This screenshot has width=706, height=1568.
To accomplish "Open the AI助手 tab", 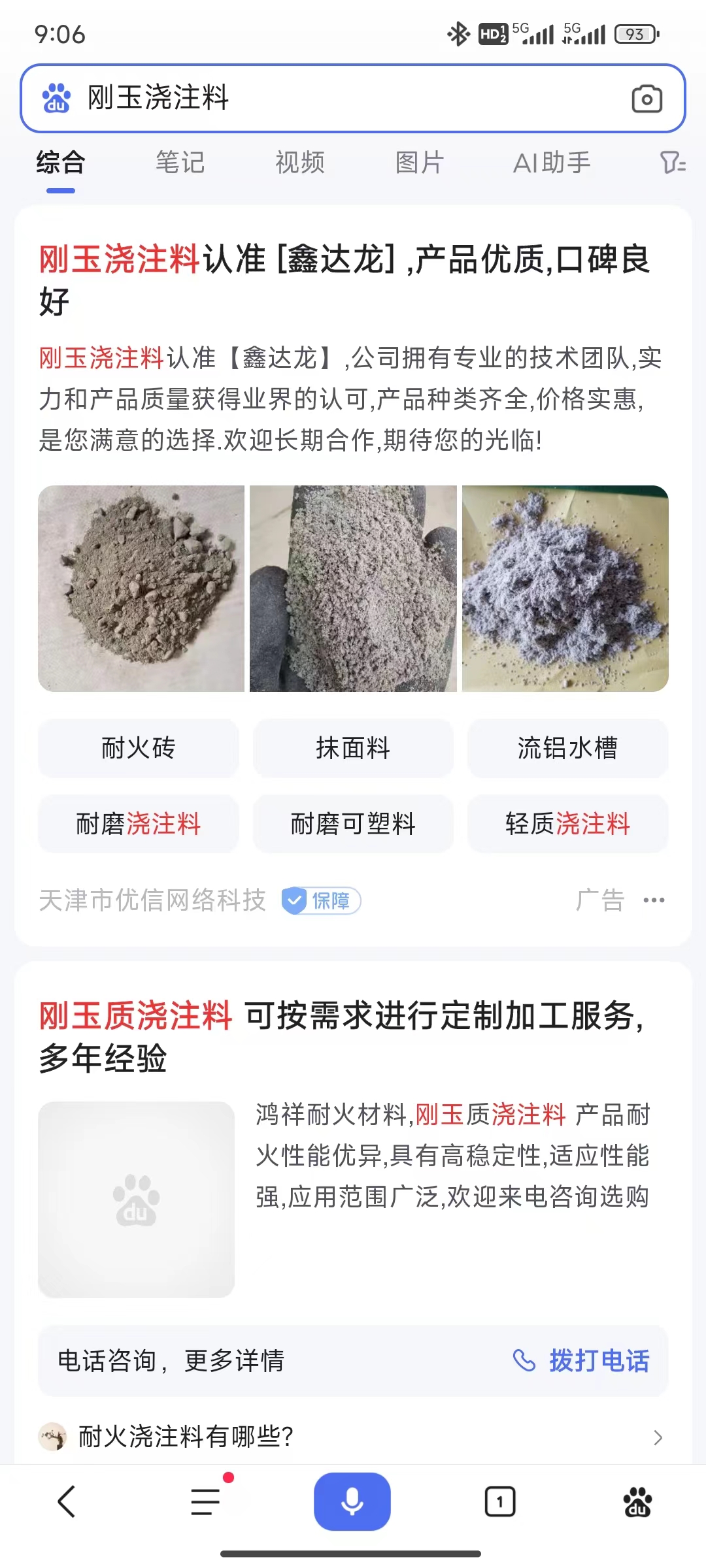I will pyautogui.click(x=552, y=163).
